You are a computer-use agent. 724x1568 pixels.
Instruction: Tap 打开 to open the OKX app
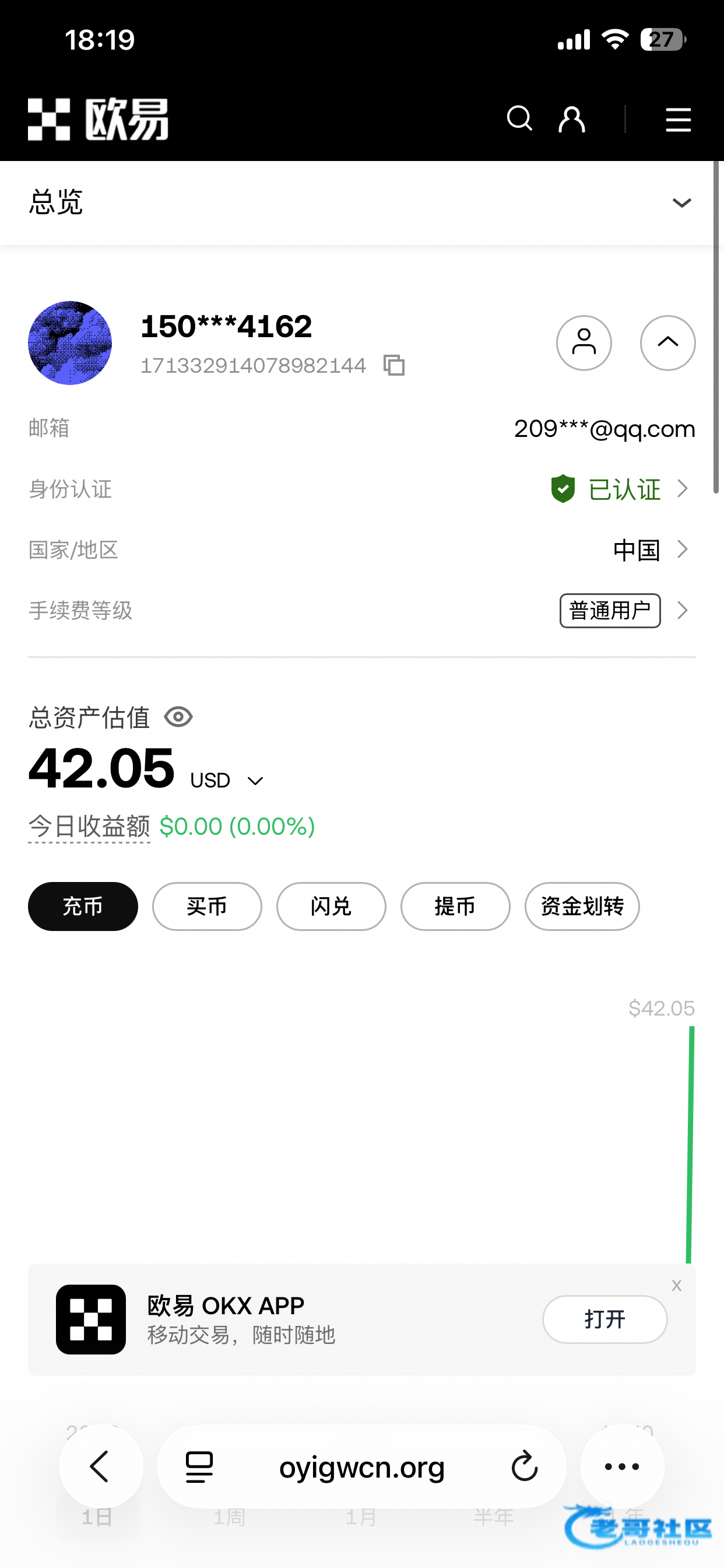[x=604, y=1319]
